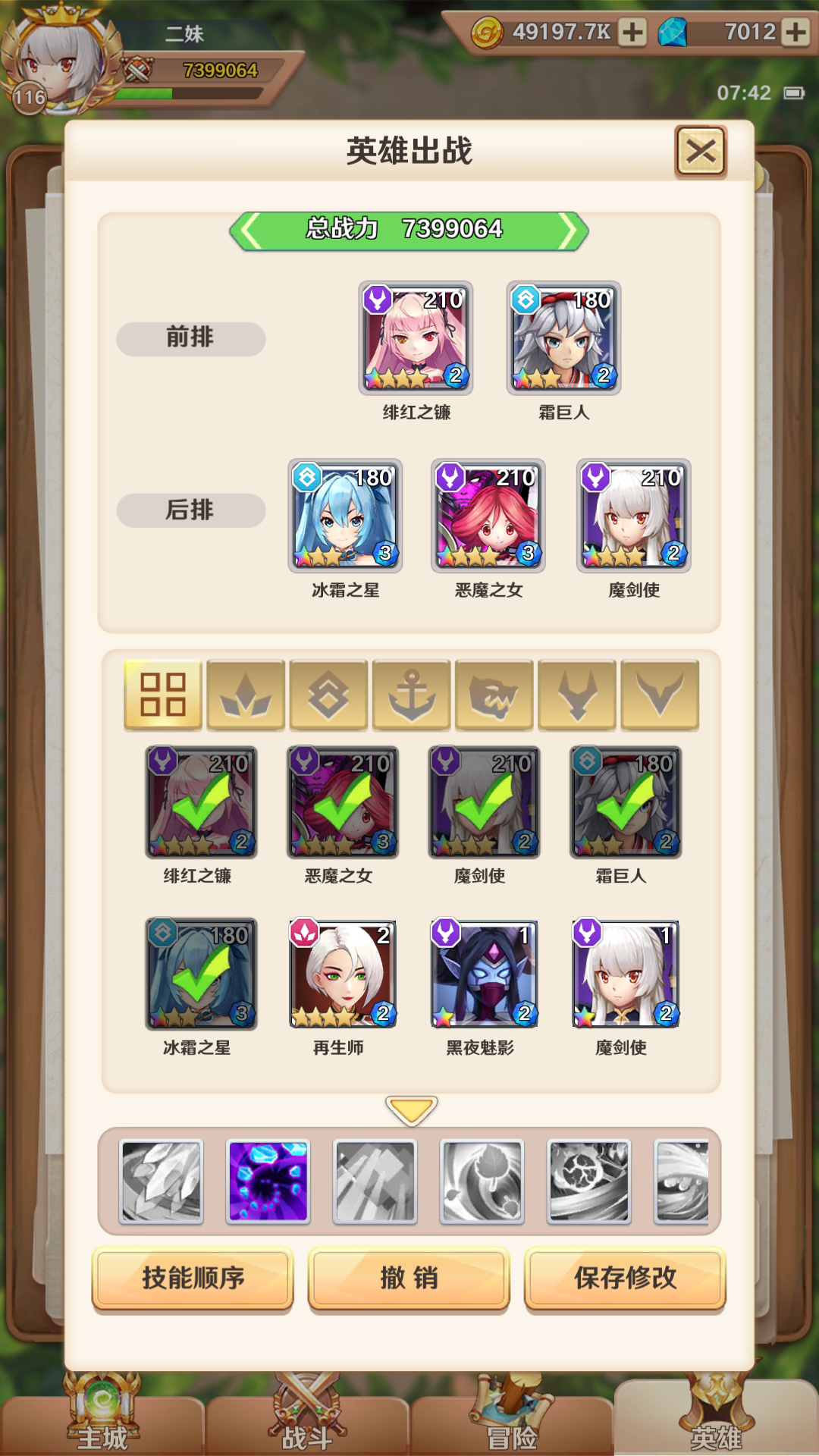Switch to previous team with left arrow
819x1456 pixels.
pos(251,231)
